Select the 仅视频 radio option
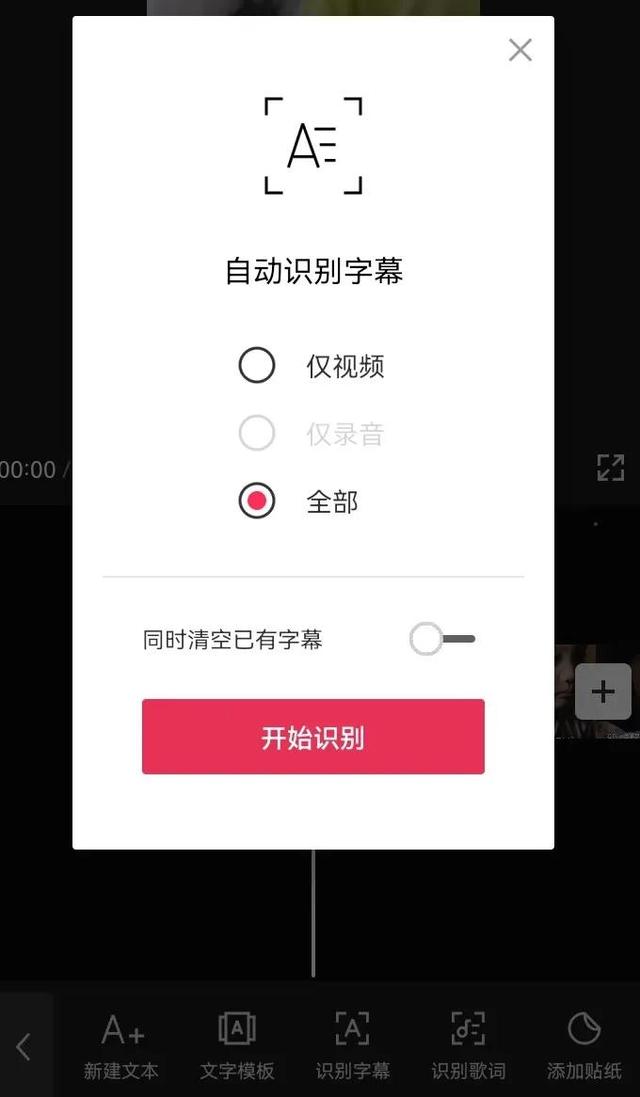This screenshot has width=640, height=1097. click(257, 366)
